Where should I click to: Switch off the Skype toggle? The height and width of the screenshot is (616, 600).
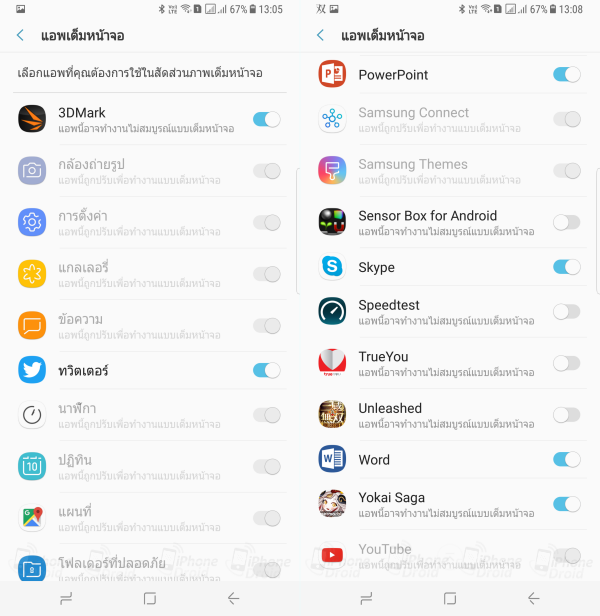(x=566, y=267)
